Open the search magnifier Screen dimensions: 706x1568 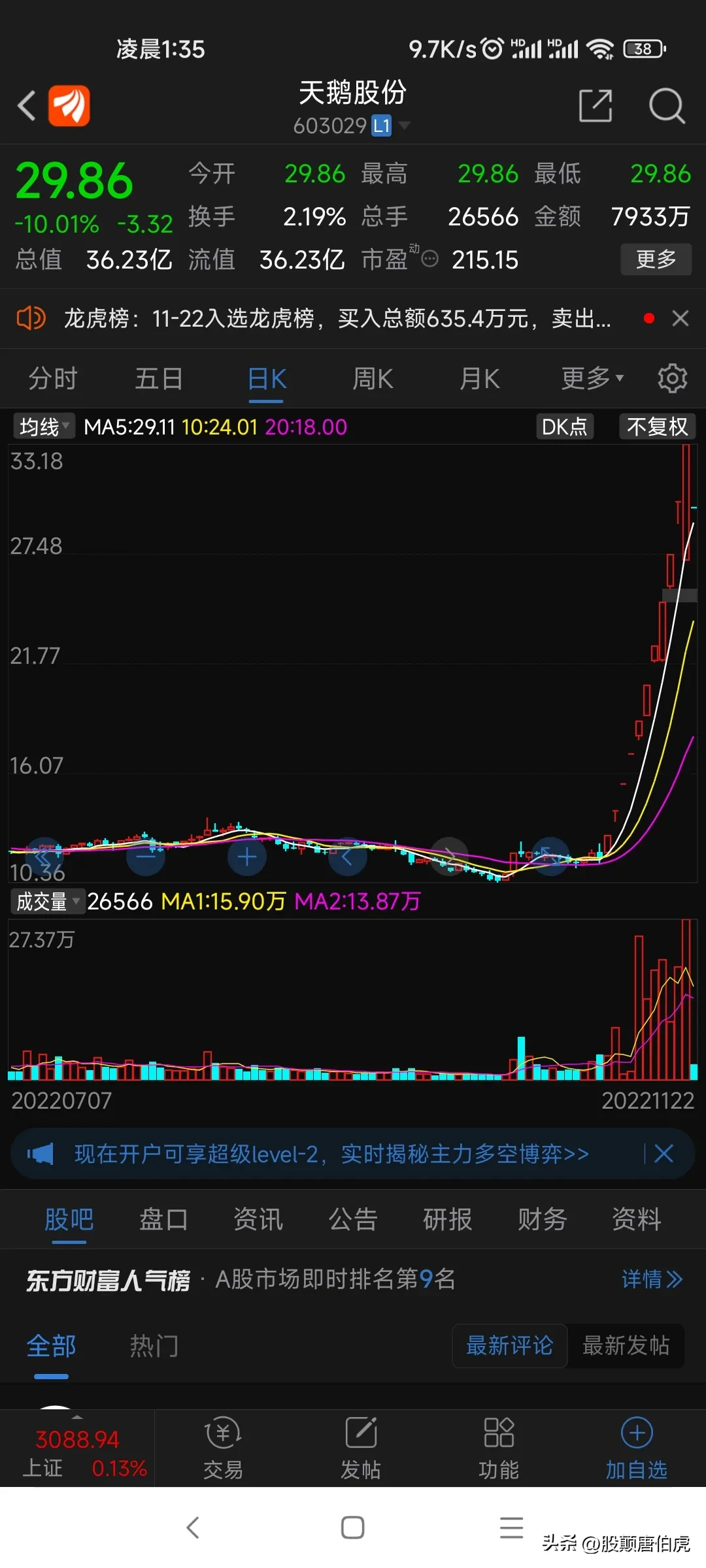[x=666, y=106]
